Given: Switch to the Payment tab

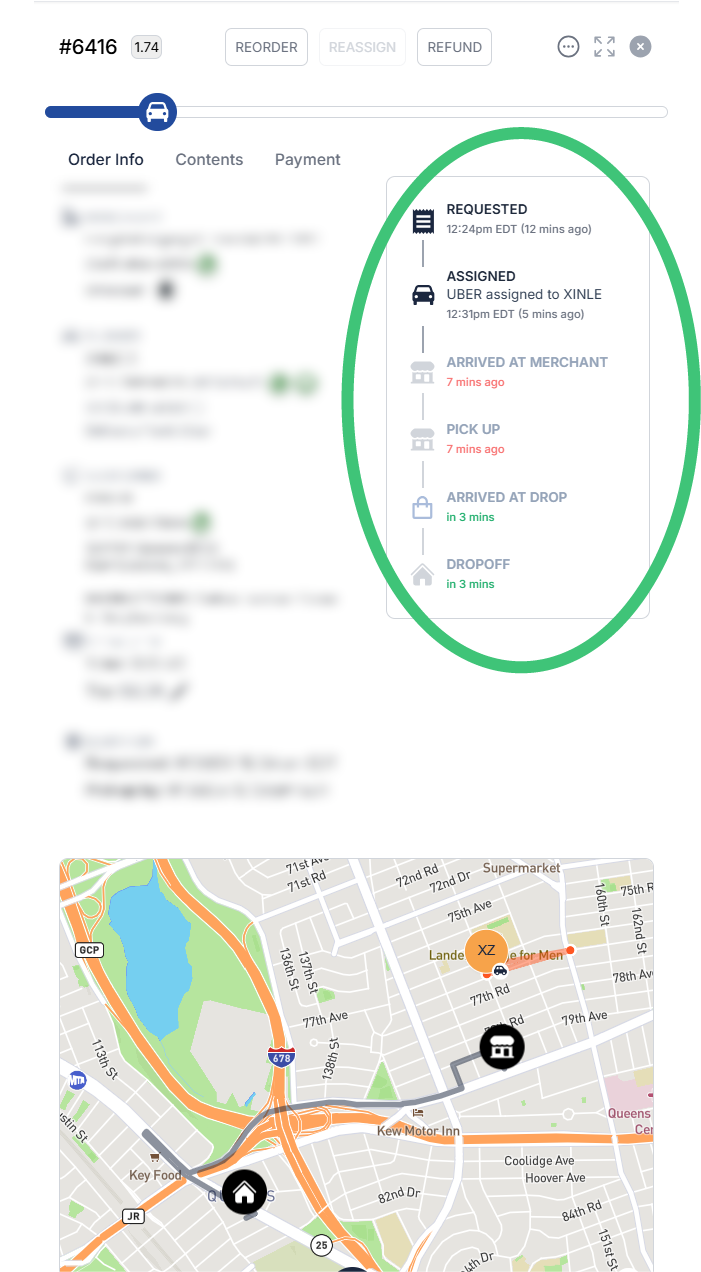Looking at the screenshot, I should [308, 159].
